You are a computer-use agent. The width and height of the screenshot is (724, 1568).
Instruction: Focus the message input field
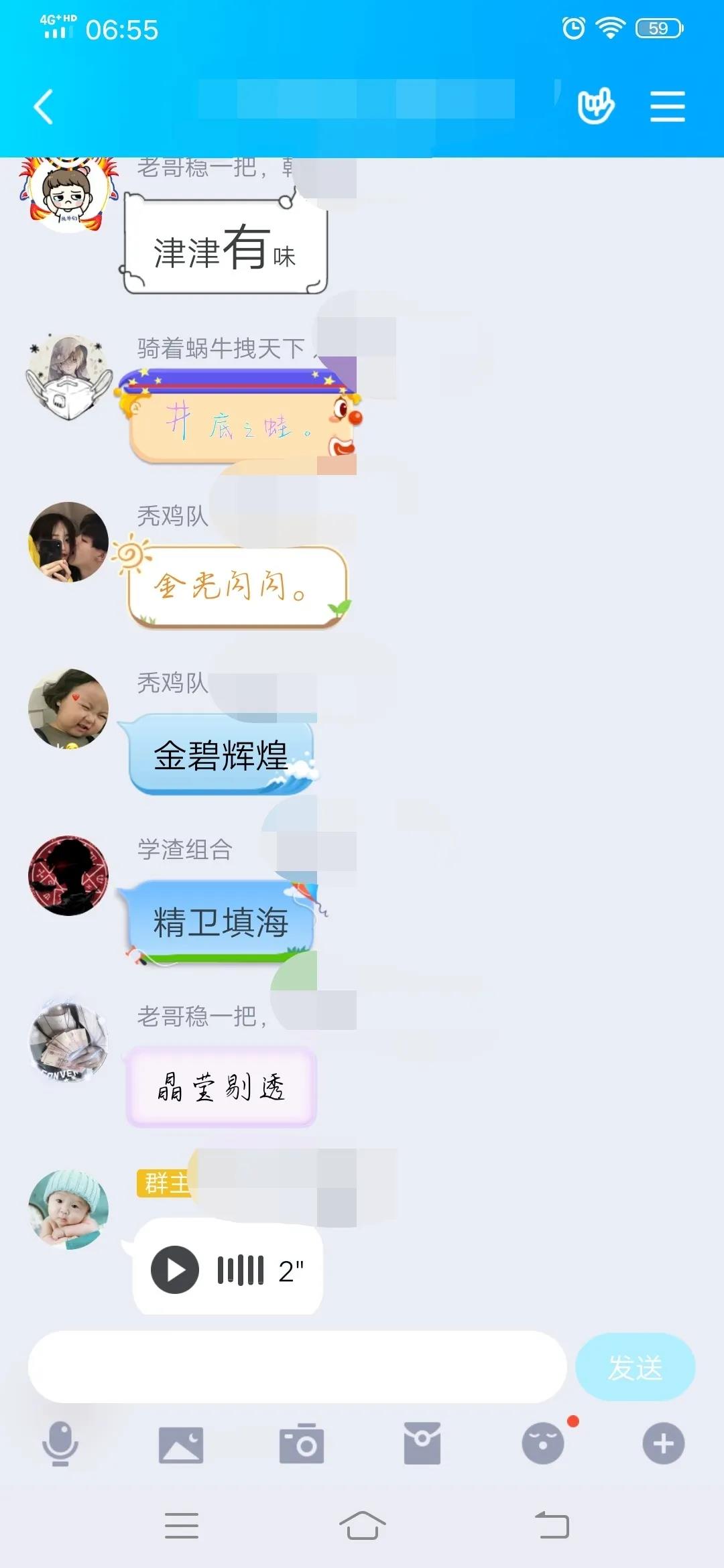click(x=297, y=1367)
